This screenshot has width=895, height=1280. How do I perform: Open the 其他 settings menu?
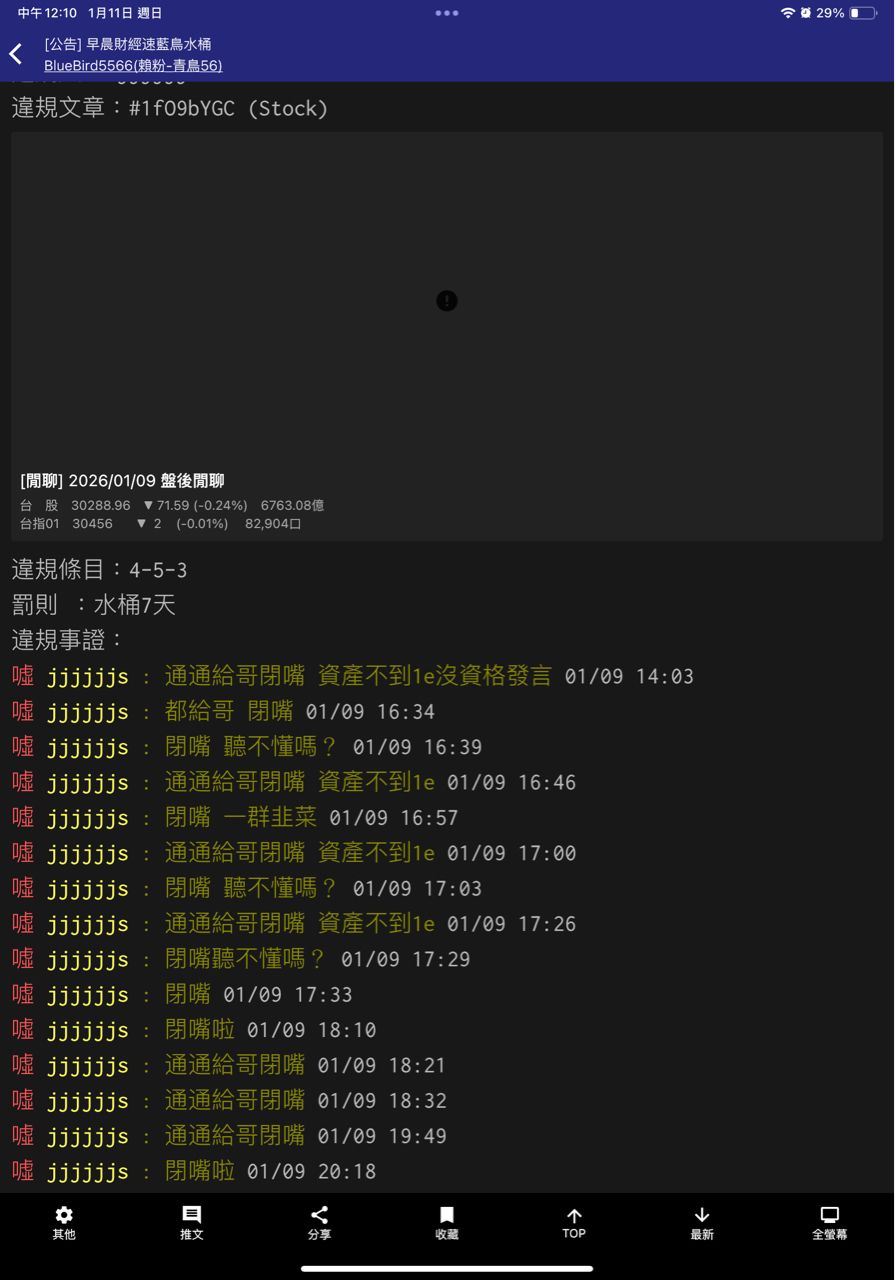click(x=64, y=1222)
